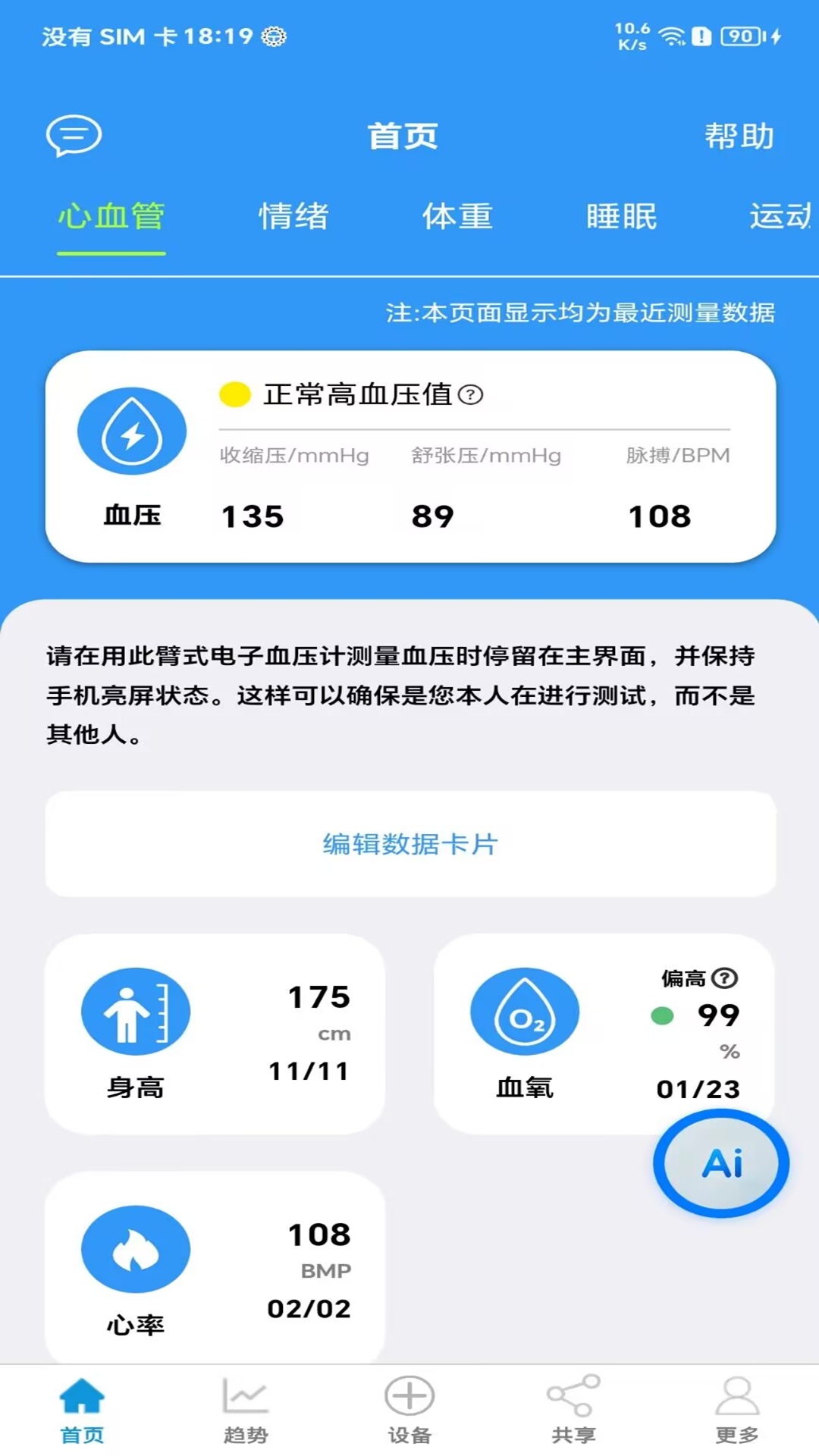This screenshot has height=1456, width=819.
Task: Open the Ai assistant floating button
Action: click(x=721, y=1164)
